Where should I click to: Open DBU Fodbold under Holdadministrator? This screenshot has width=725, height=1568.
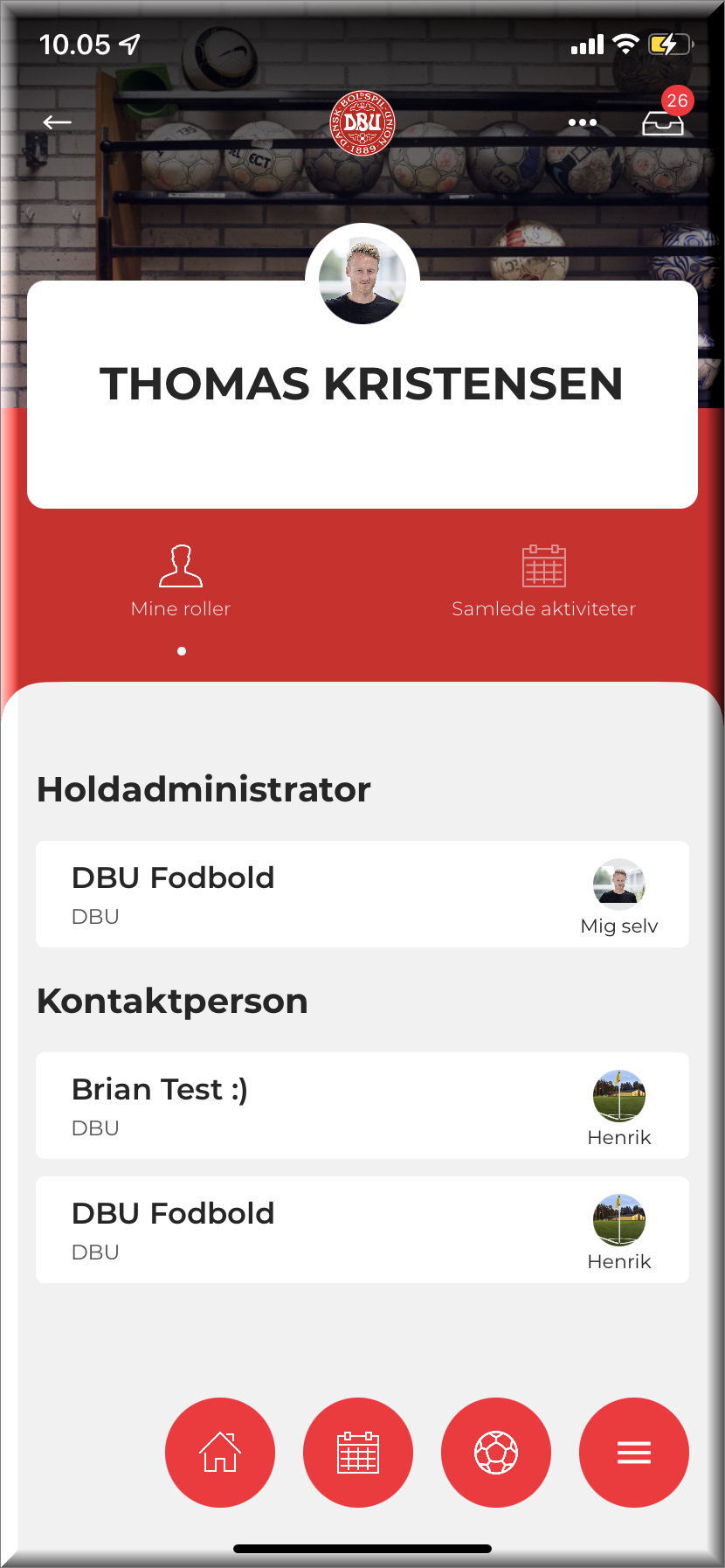362,894
